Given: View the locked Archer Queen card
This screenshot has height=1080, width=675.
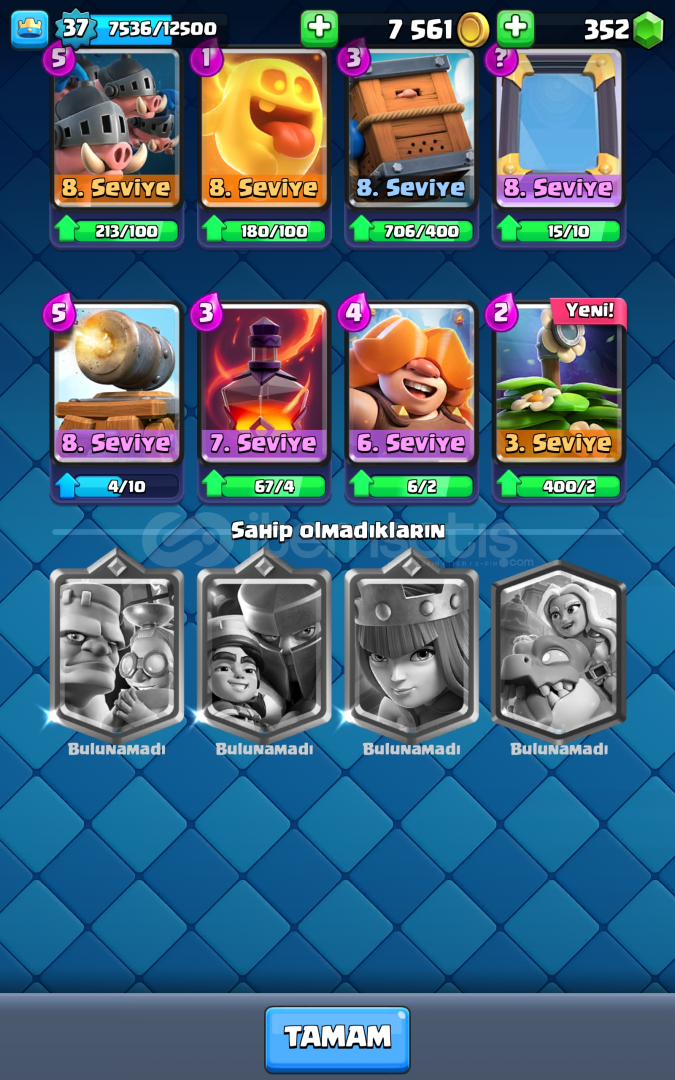Looking at the screenshot, I should click(x=411, y=647).
